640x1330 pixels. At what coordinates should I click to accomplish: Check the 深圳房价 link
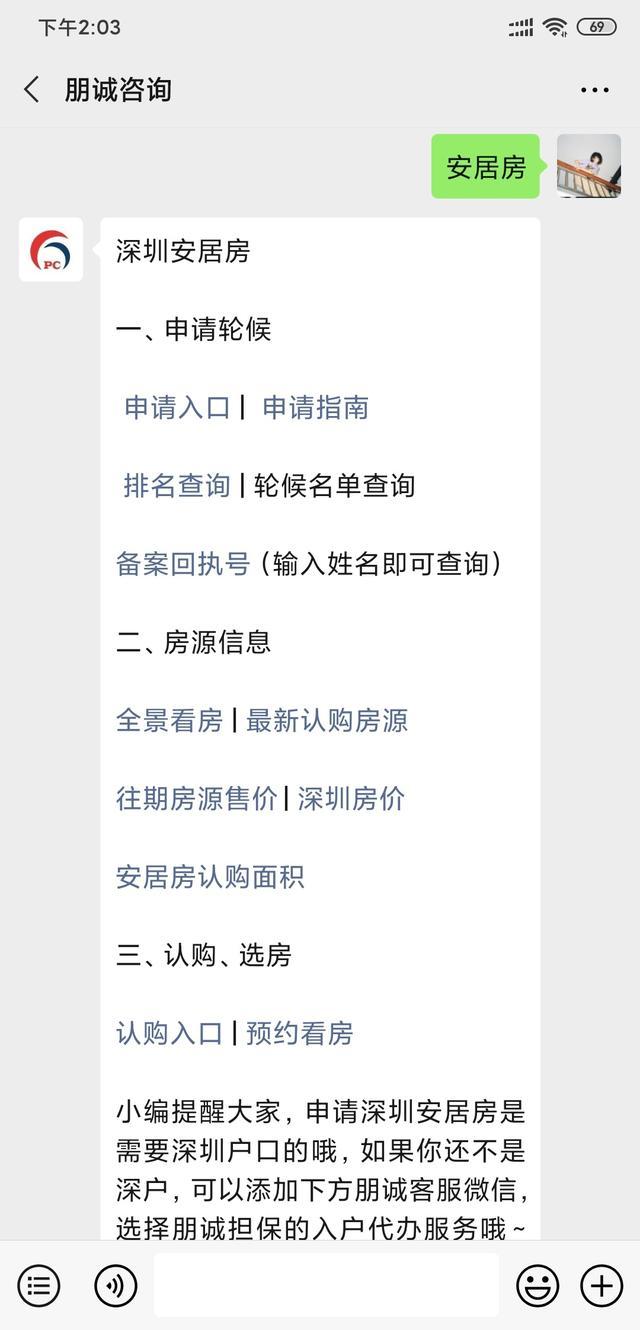352,798
